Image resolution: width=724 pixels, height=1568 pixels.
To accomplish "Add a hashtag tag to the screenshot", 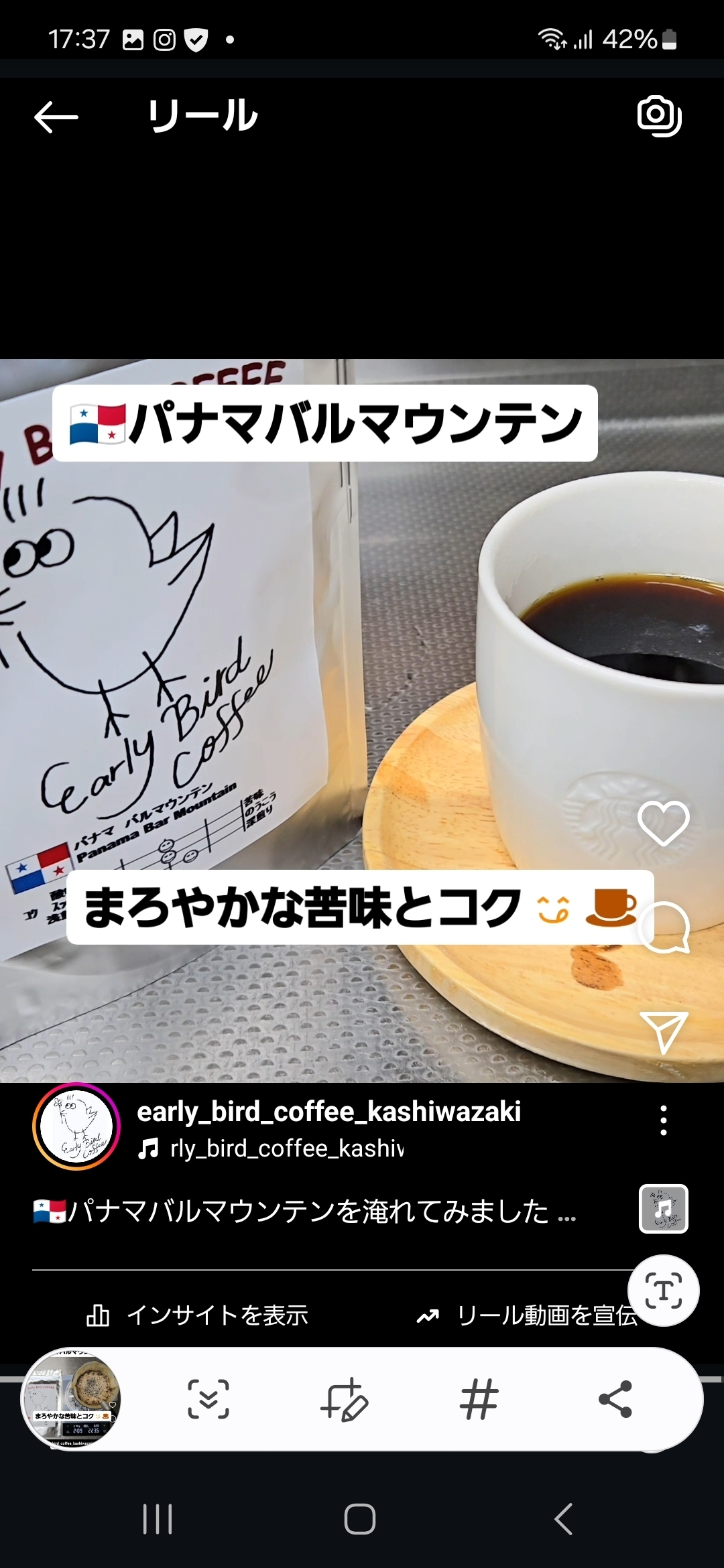I will click(x=479, y=1399).
